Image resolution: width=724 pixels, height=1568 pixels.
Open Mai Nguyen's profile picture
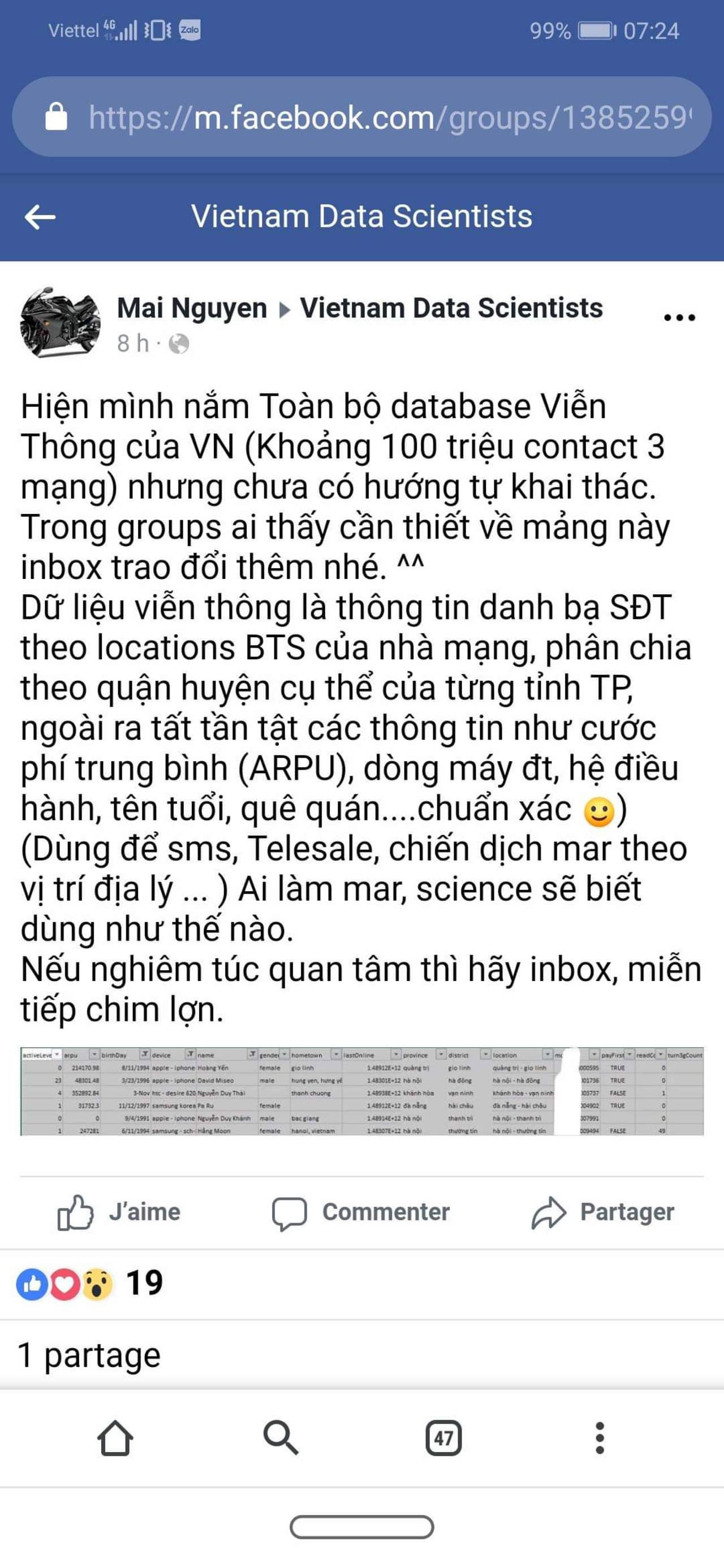tap(60, 323)
